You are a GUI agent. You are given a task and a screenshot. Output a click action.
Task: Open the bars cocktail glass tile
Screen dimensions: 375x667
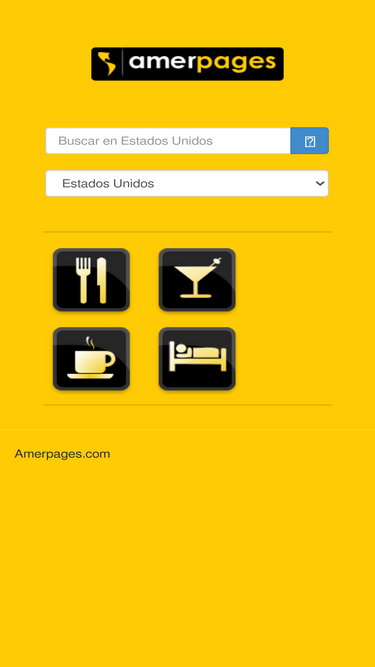197,280
